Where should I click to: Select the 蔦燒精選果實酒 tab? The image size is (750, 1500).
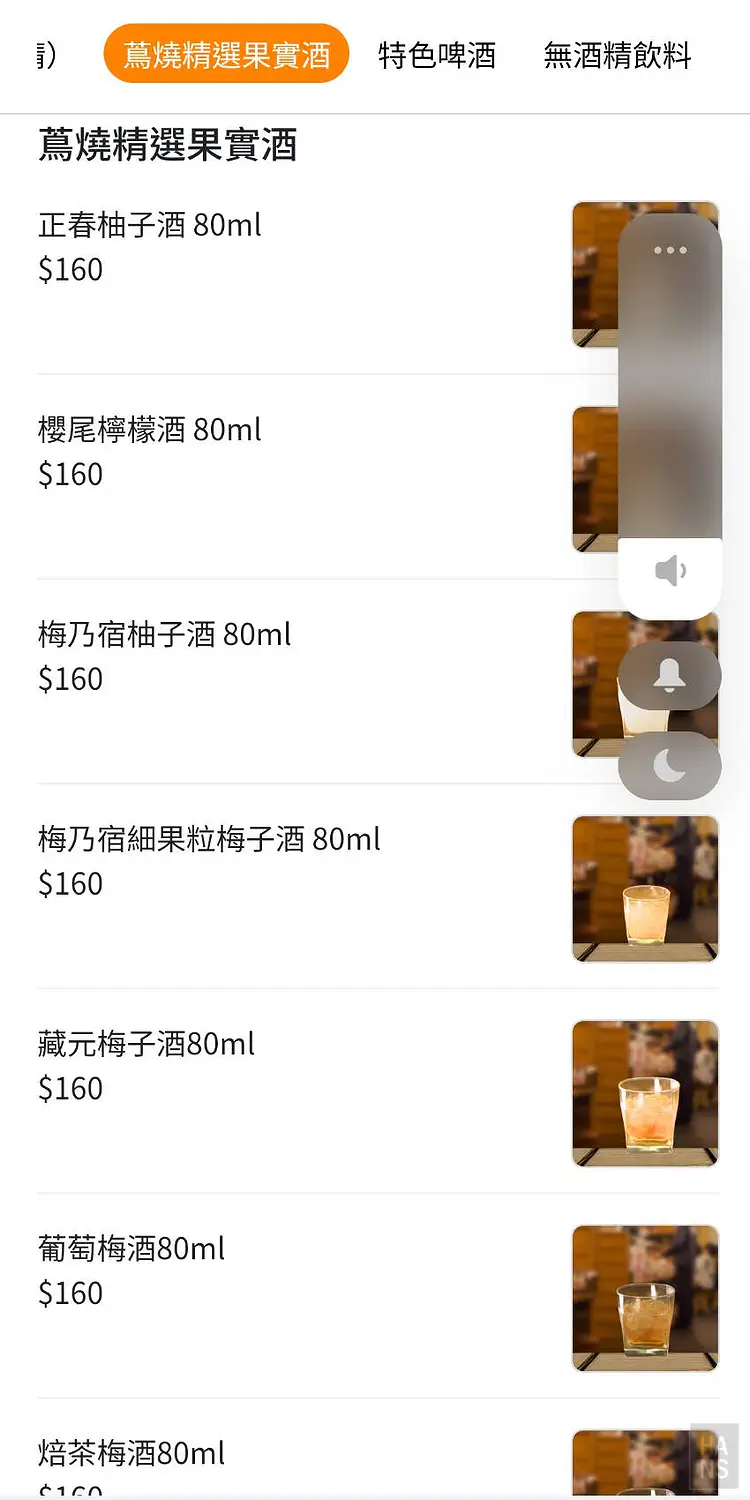pos(226,55)
